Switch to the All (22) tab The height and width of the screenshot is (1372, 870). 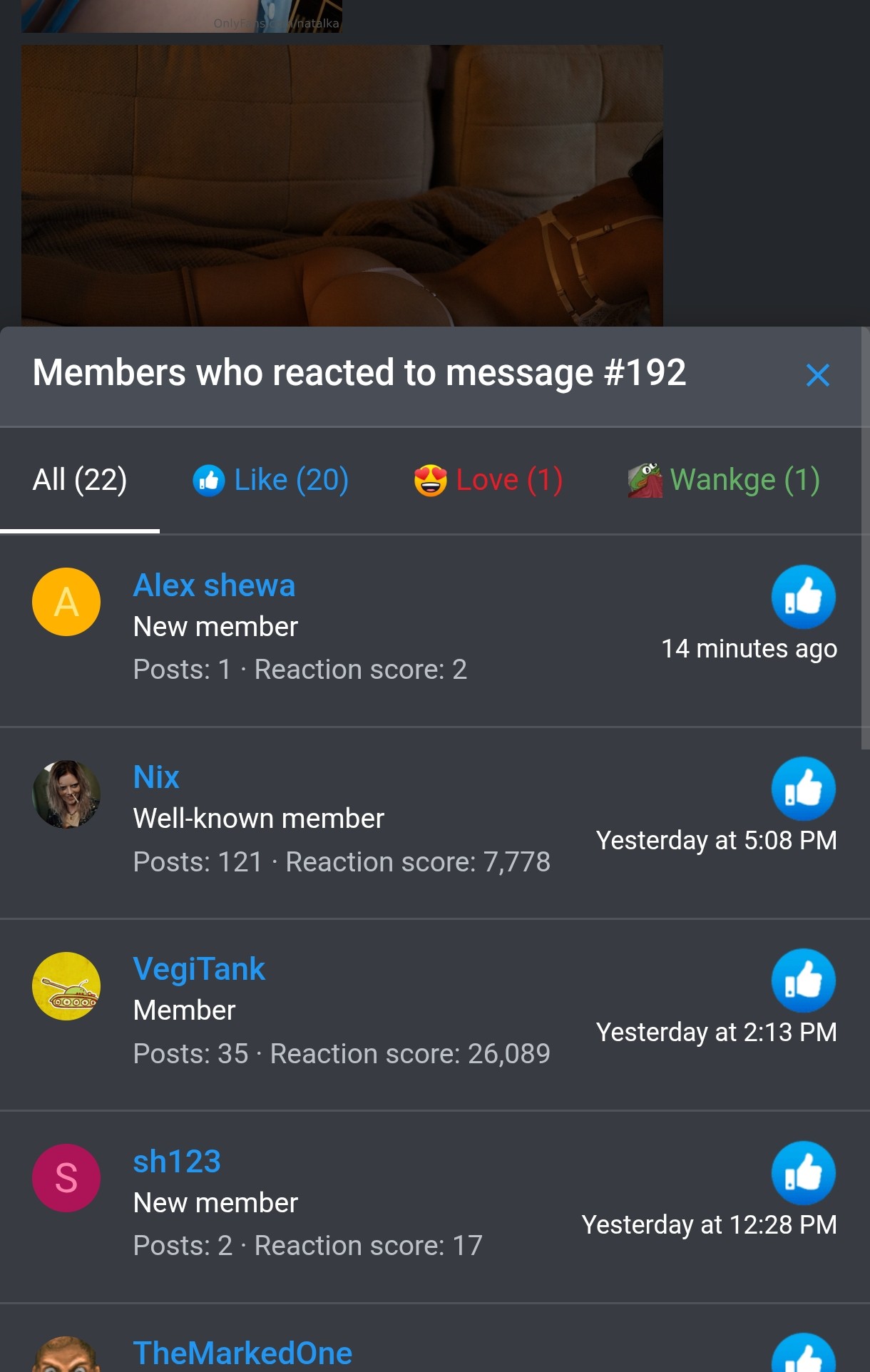tap(80, 480)
